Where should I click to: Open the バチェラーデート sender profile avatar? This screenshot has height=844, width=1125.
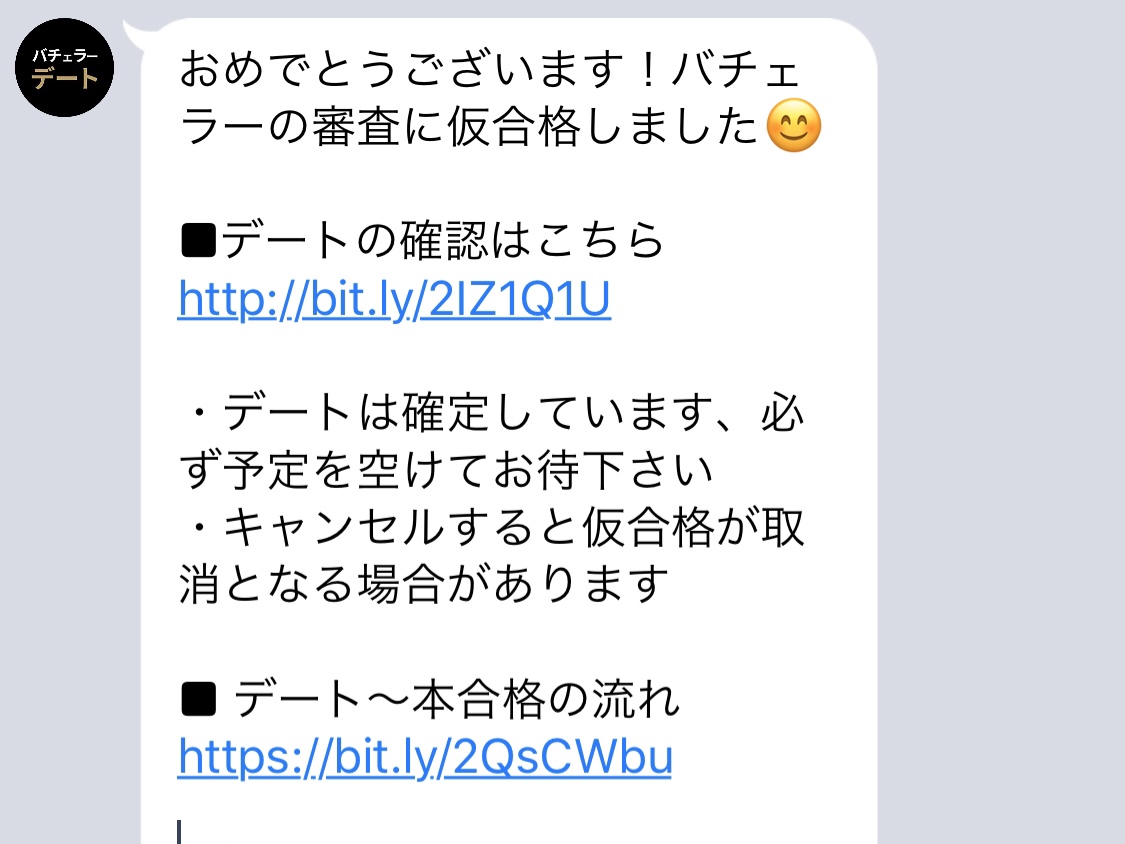coord(65,68)
